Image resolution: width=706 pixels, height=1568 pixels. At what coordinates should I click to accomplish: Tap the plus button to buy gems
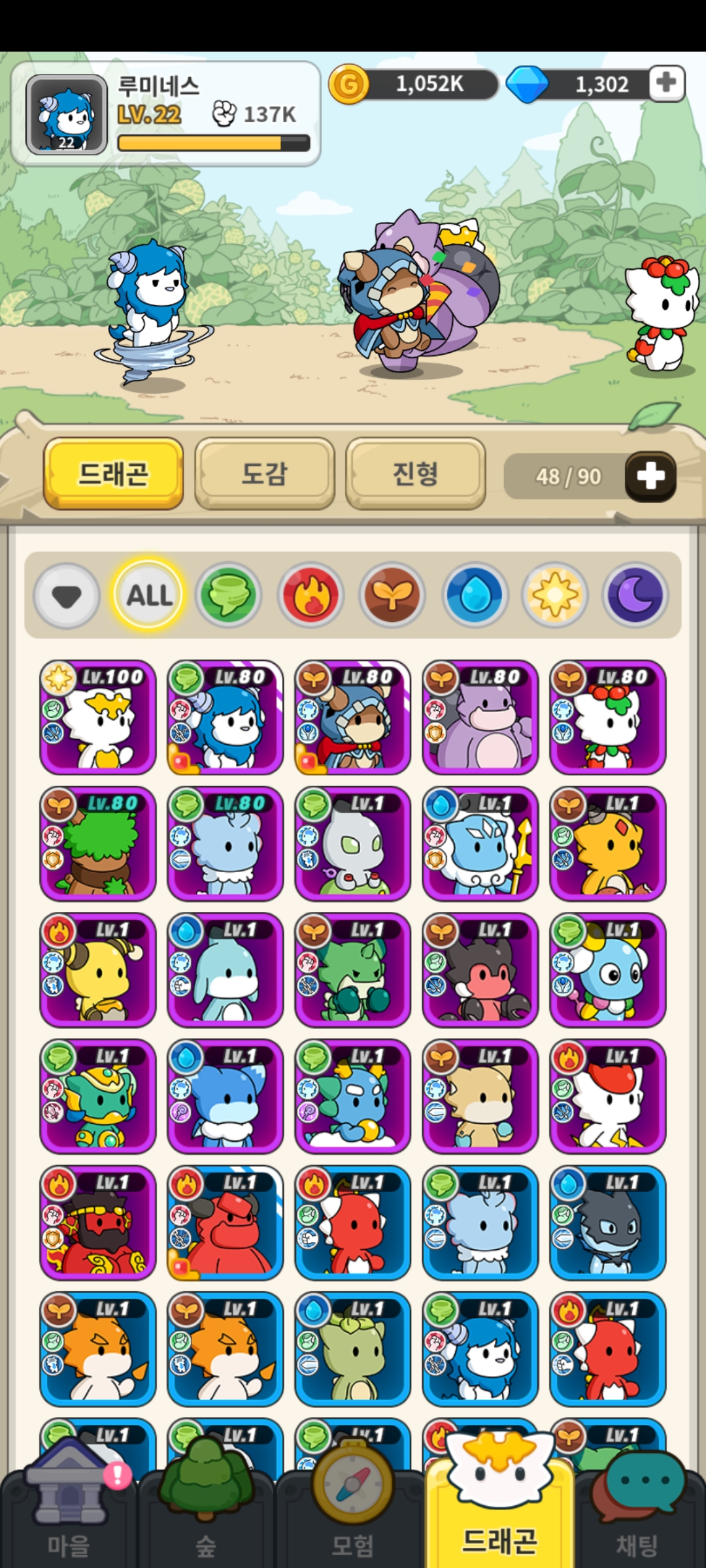point(666,83)
